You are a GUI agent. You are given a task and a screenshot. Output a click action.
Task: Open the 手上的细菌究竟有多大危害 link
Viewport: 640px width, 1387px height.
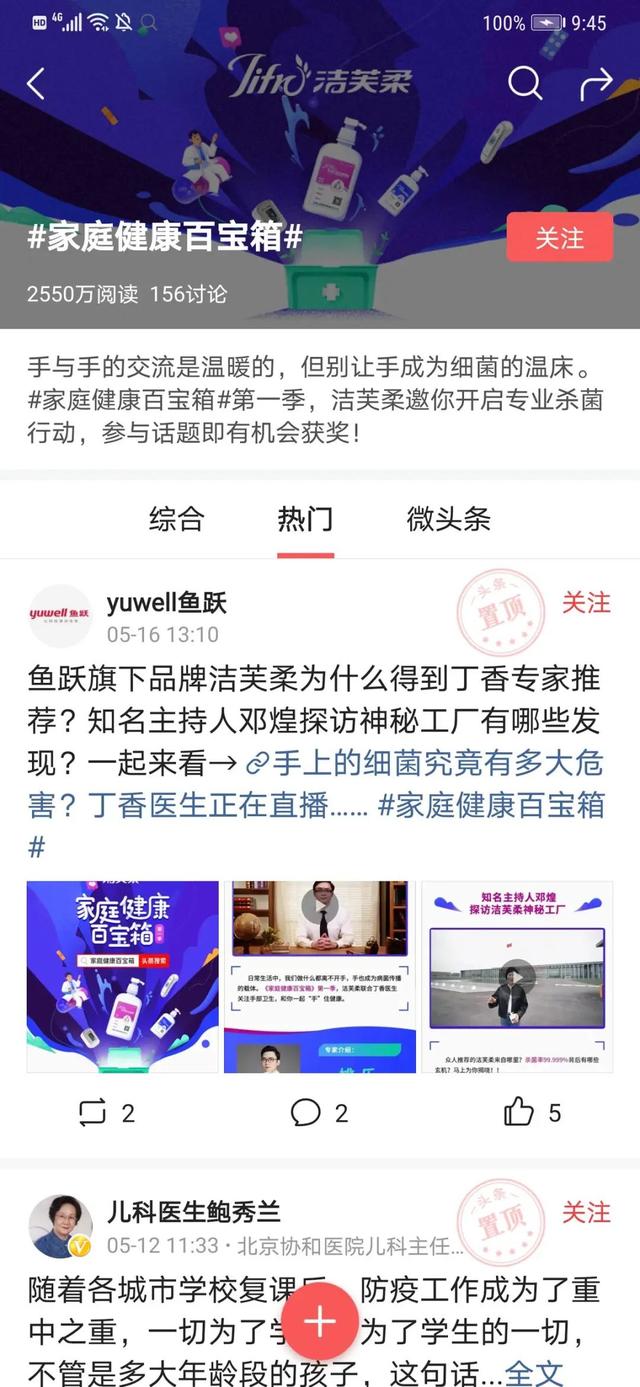pos(430,764)
